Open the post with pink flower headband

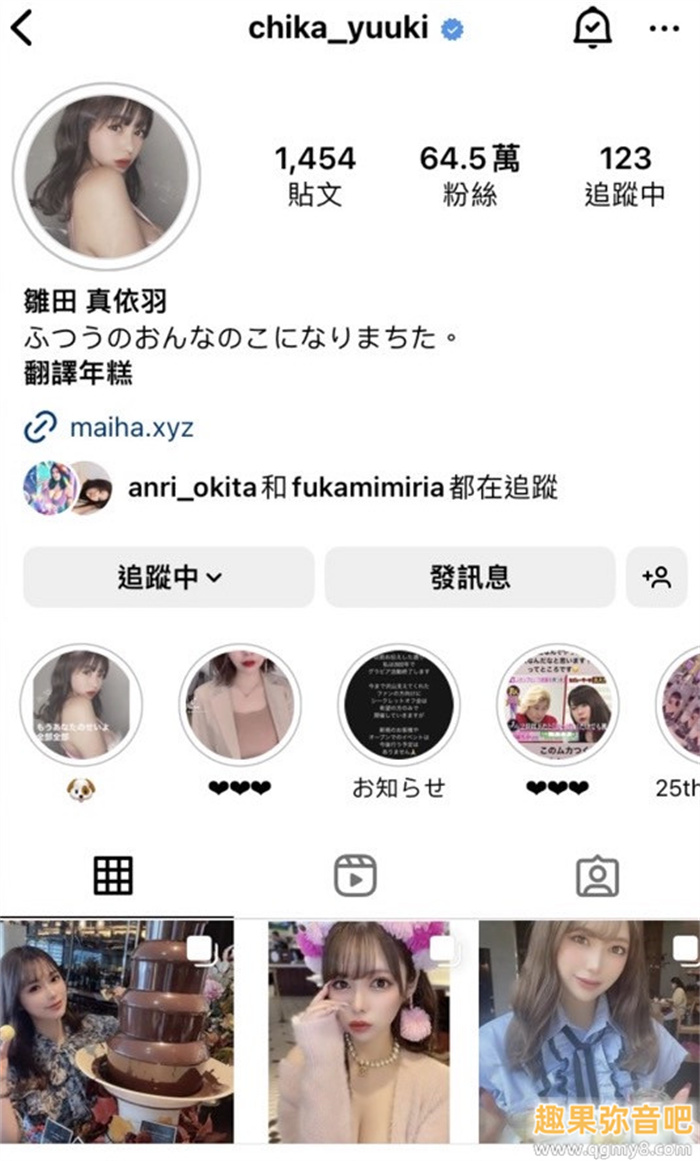[359, 1032]
